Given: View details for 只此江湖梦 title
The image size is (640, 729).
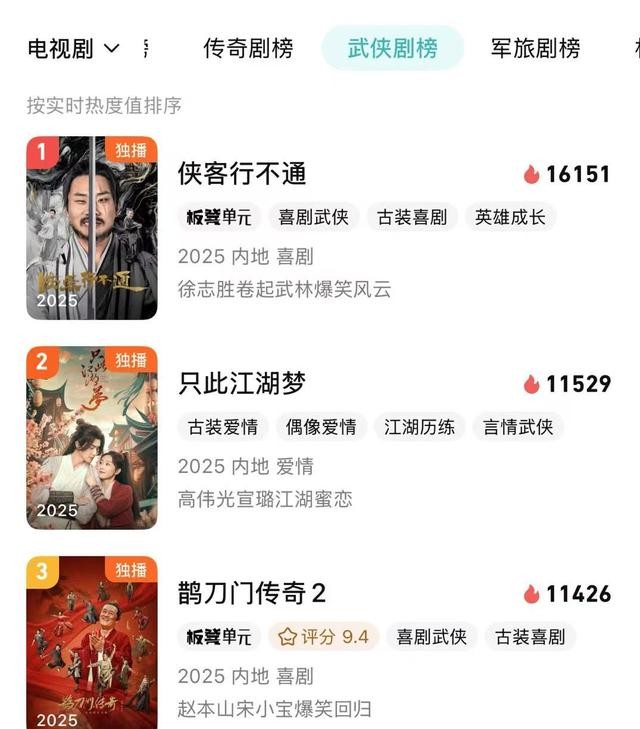Looking at the screenshot, I should point(242,384).
